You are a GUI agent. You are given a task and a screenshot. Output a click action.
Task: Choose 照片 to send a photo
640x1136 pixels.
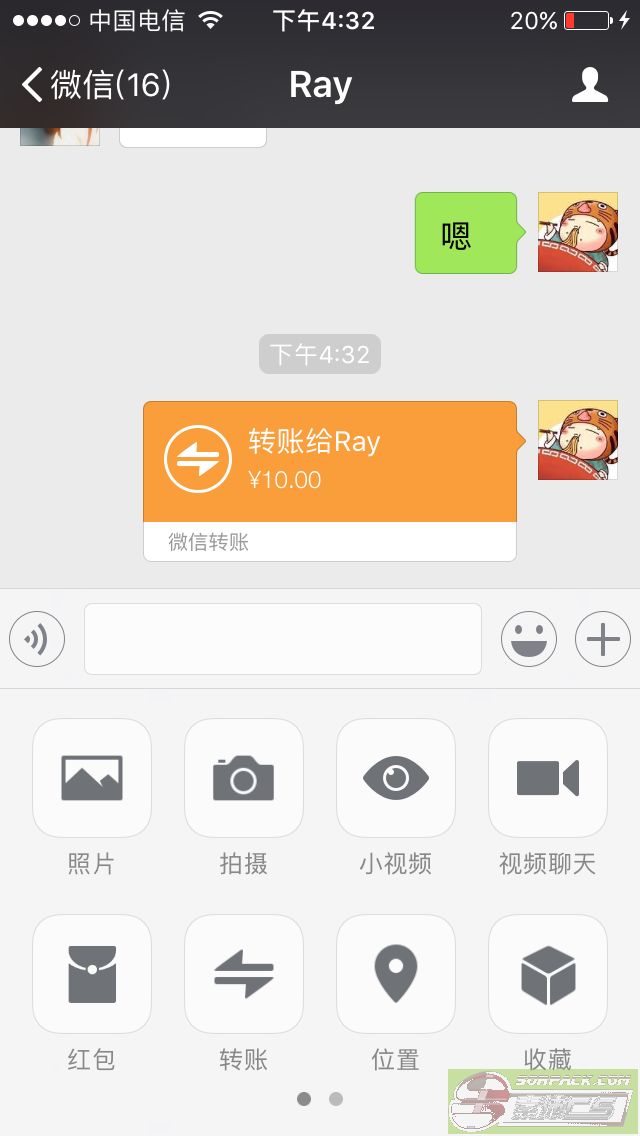tap(92, 778)
